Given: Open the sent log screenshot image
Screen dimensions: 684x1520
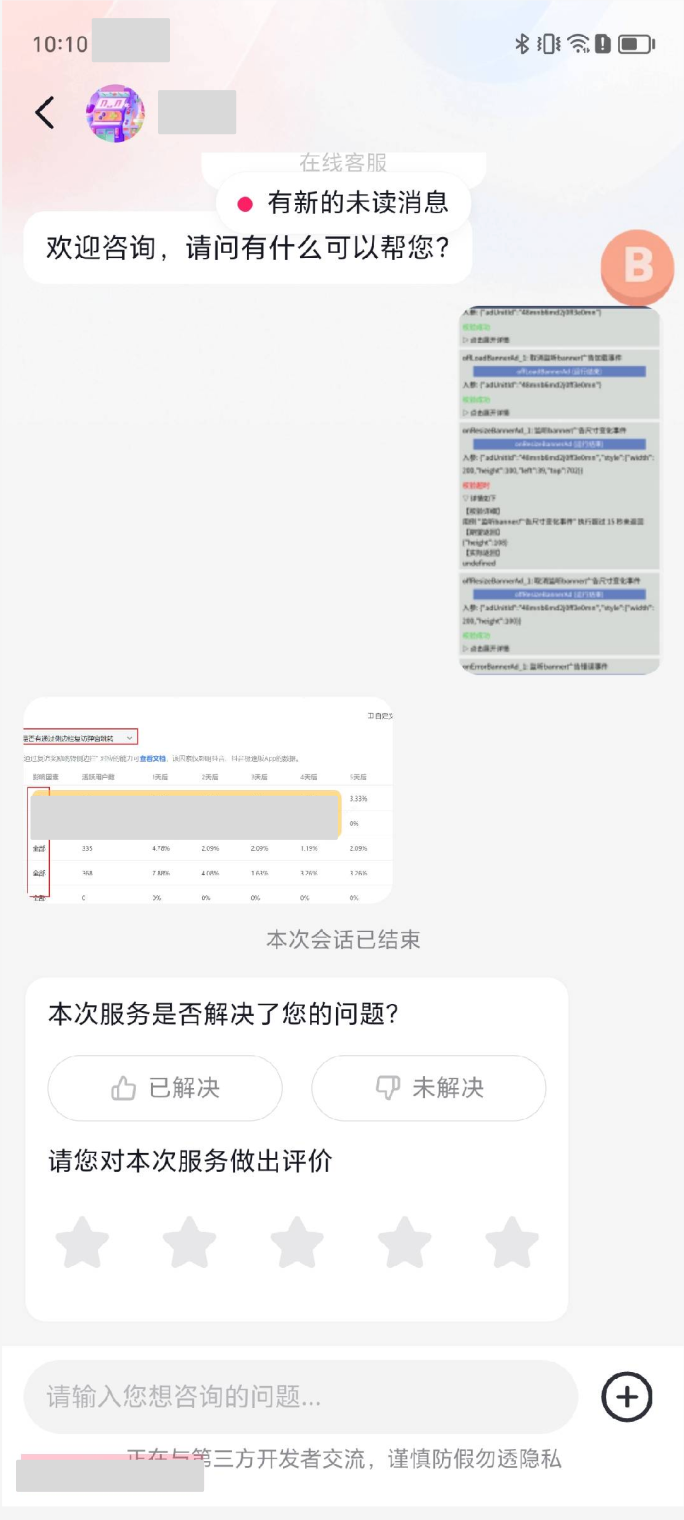Looking at the screenshot, I should tap(559, 489).
